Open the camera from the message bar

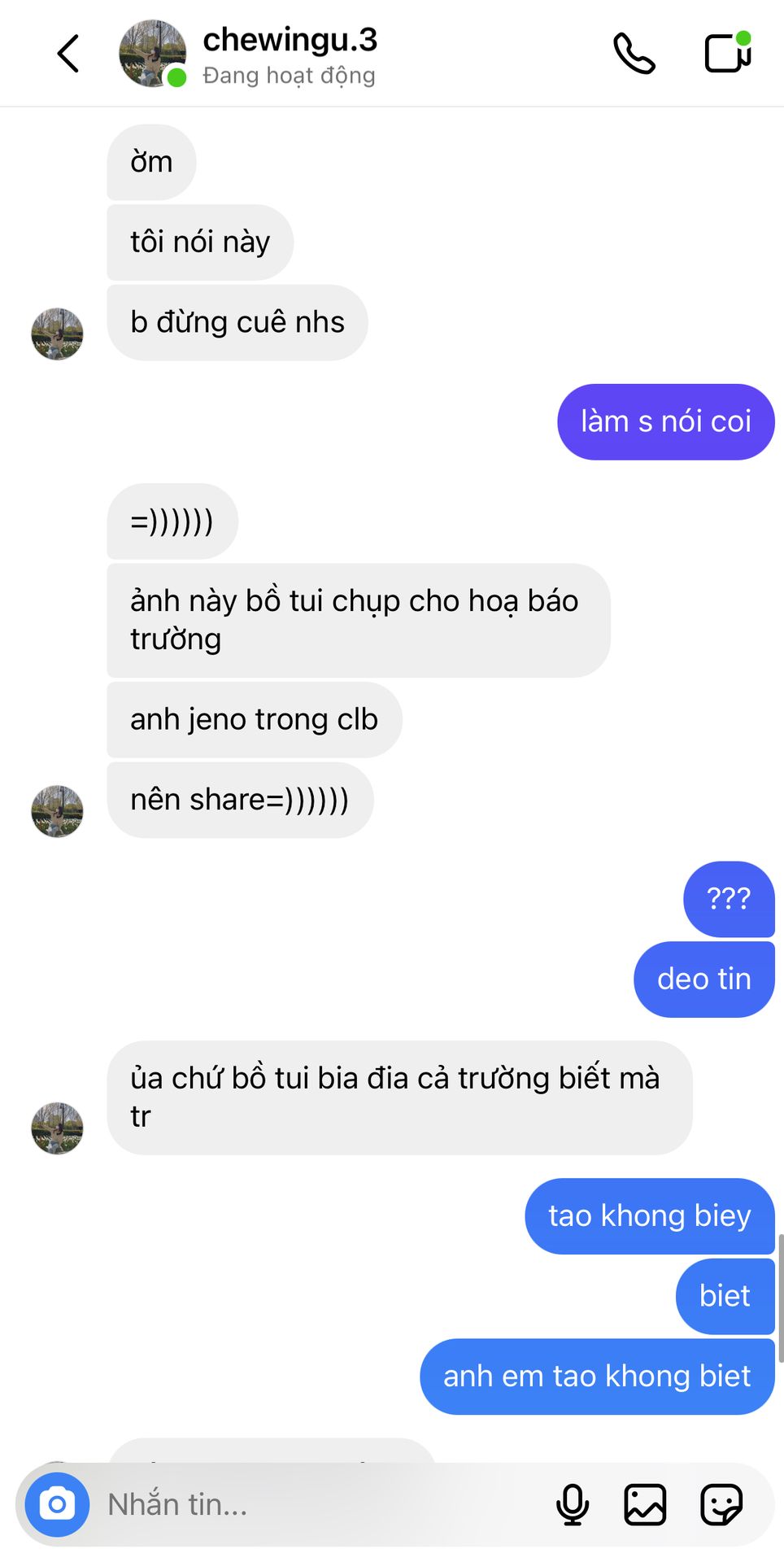click(x=57, y=1504)
